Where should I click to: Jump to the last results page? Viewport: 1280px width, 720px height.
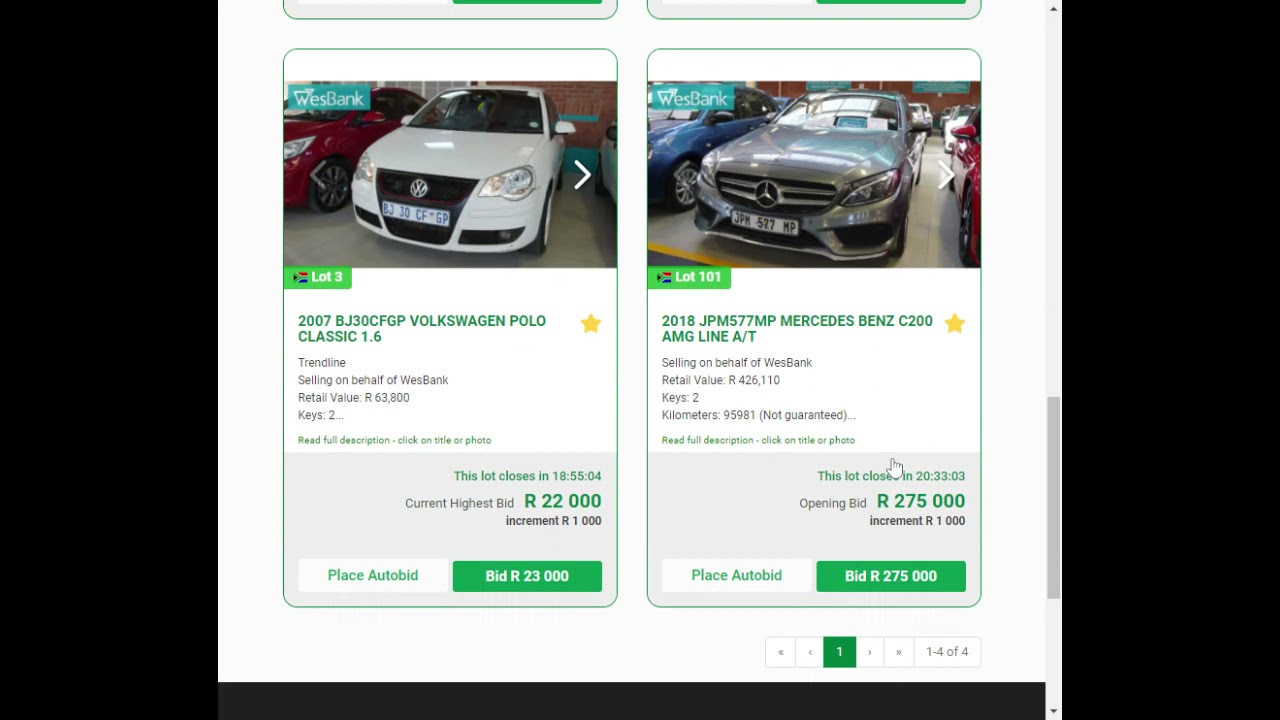pyautogui.click(x=898, y=652)
